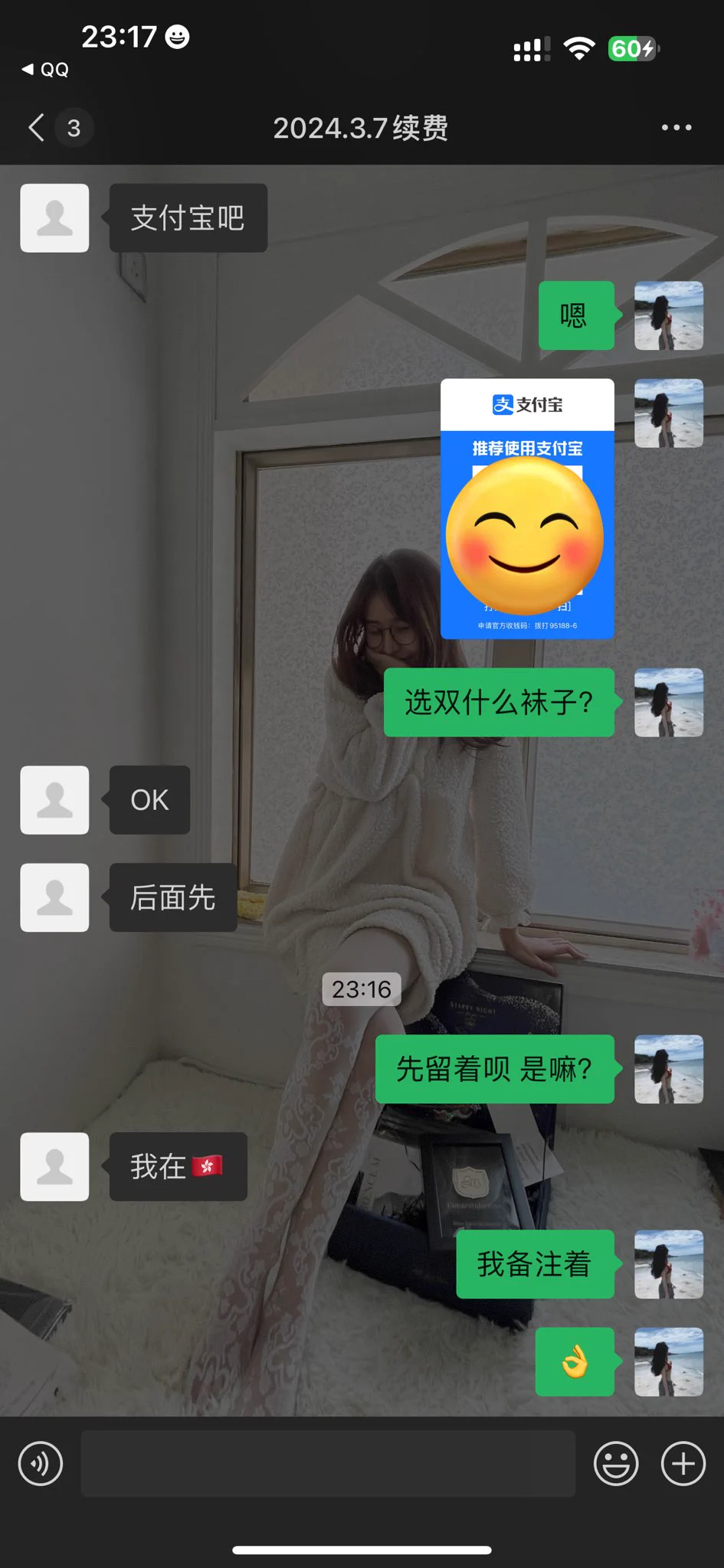Open the emoji sticker panel
Screen dimensions: 724x1568
click(616, 1463)
